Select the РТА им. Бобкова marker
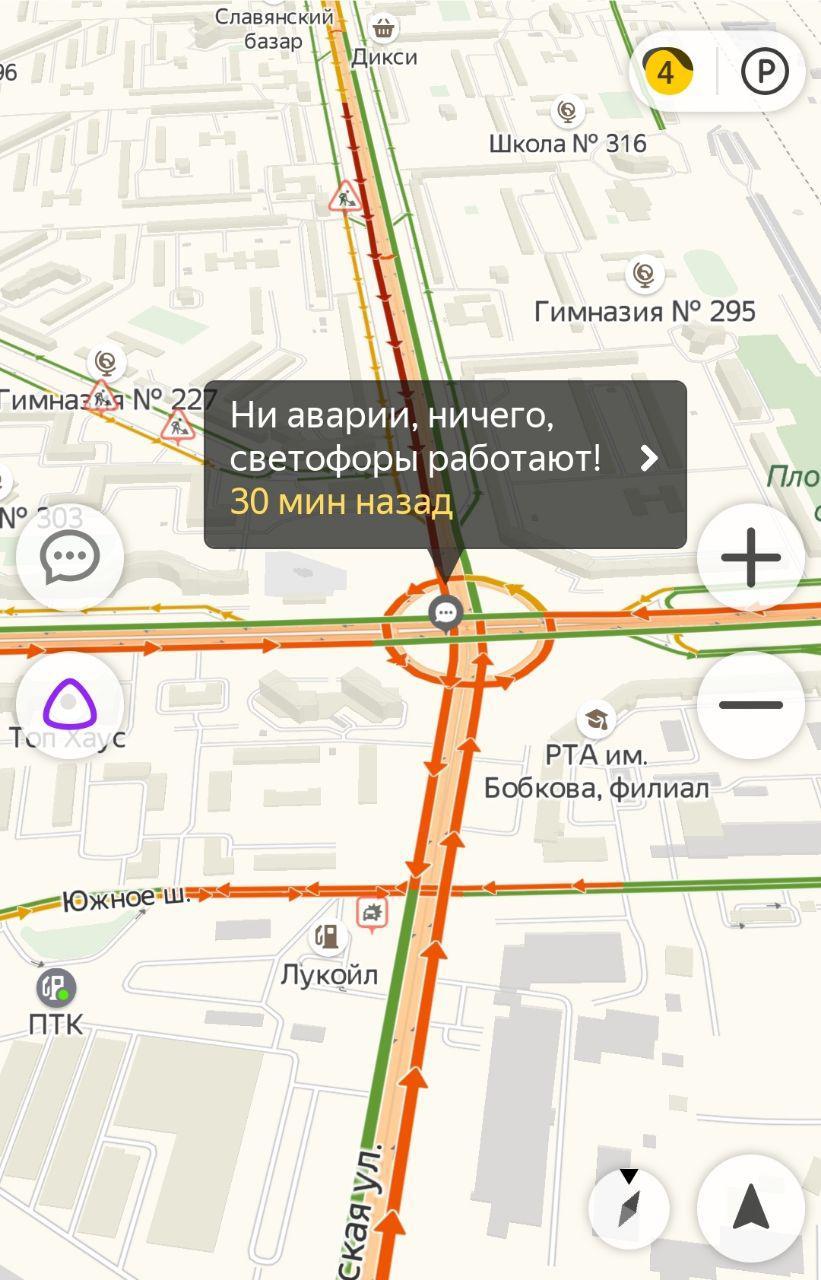The width and height of the screenshot is (821, 1280). 596,719
